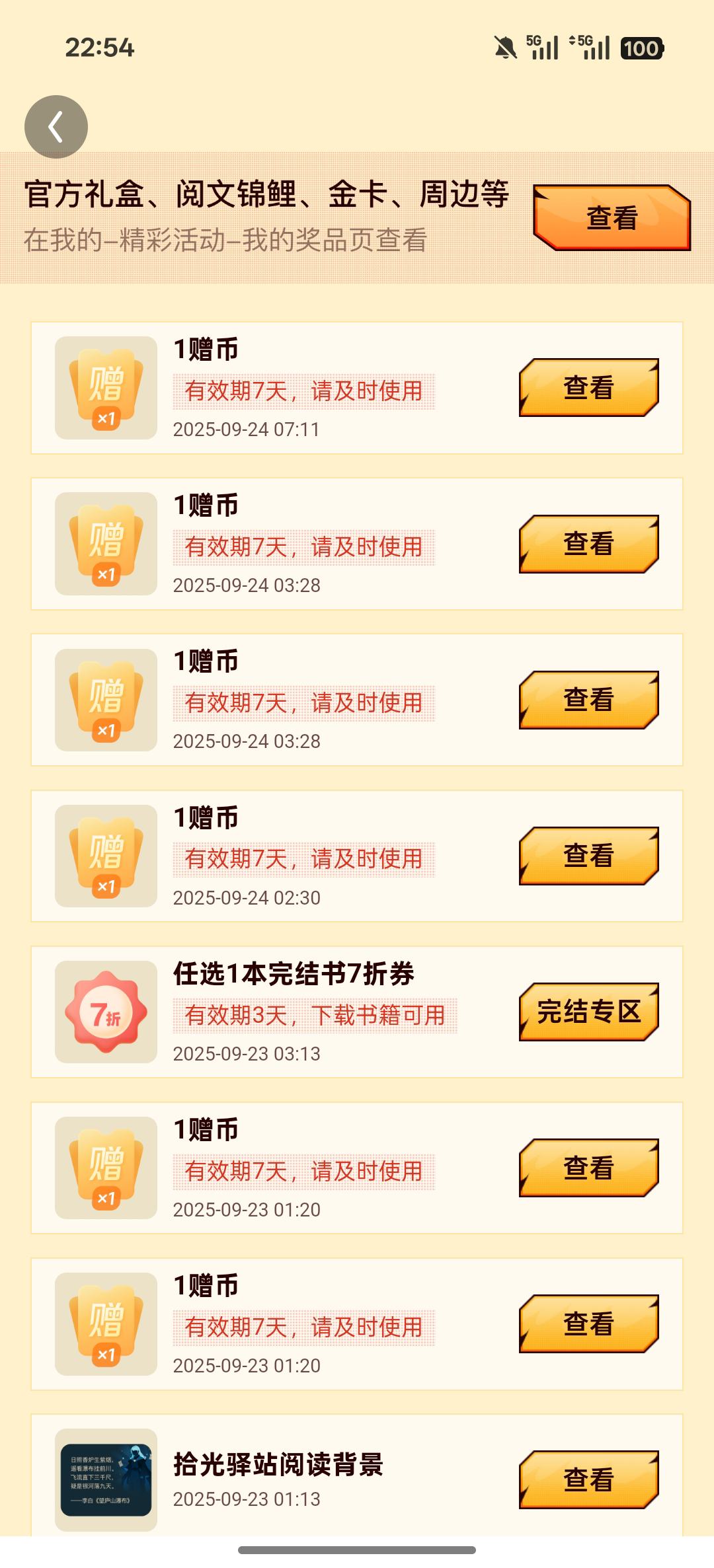Screen dimensions: 714x1568
Task: View the 1赠币 received 2025-09-24 02:30
Action: [x=588, y=856]
